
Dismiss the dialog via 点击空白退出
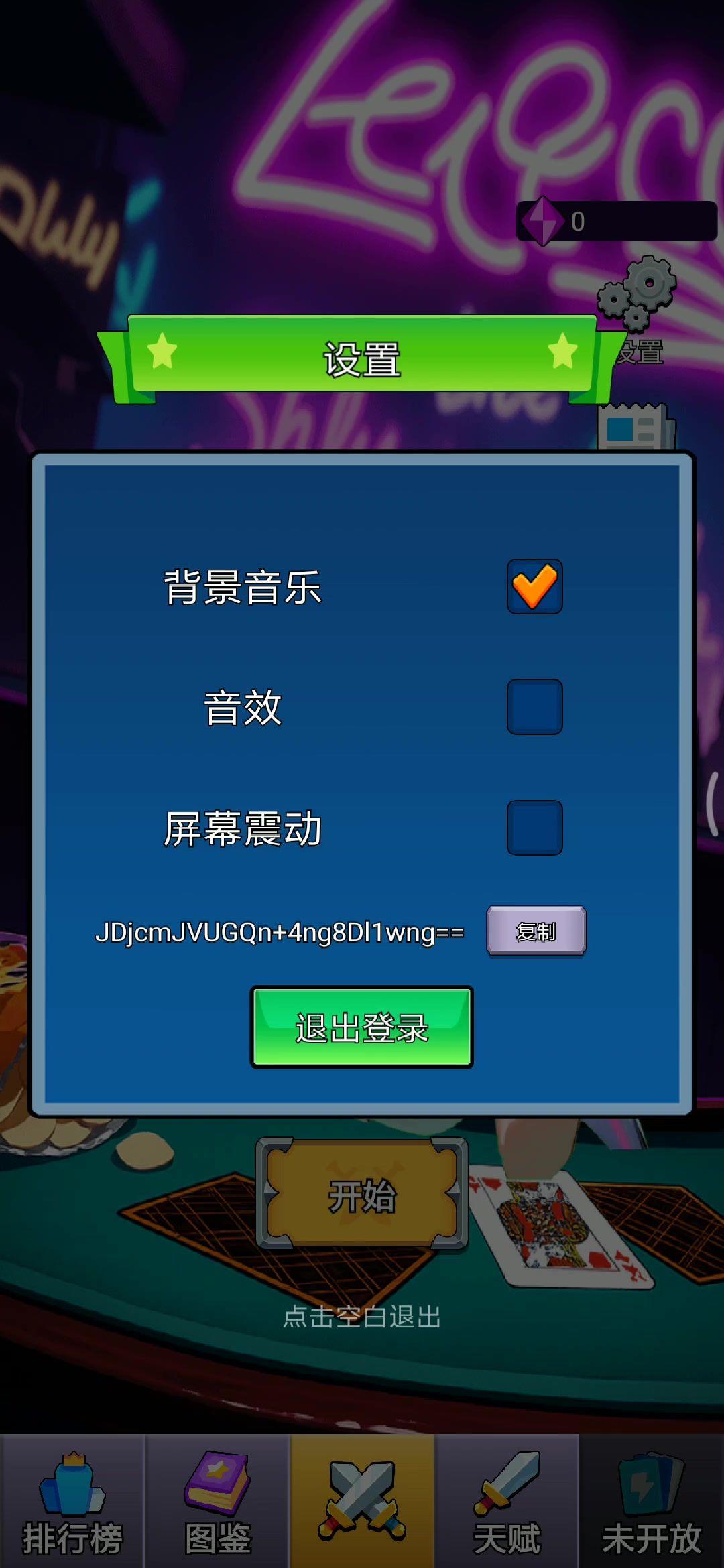(x=362, y=1317)
